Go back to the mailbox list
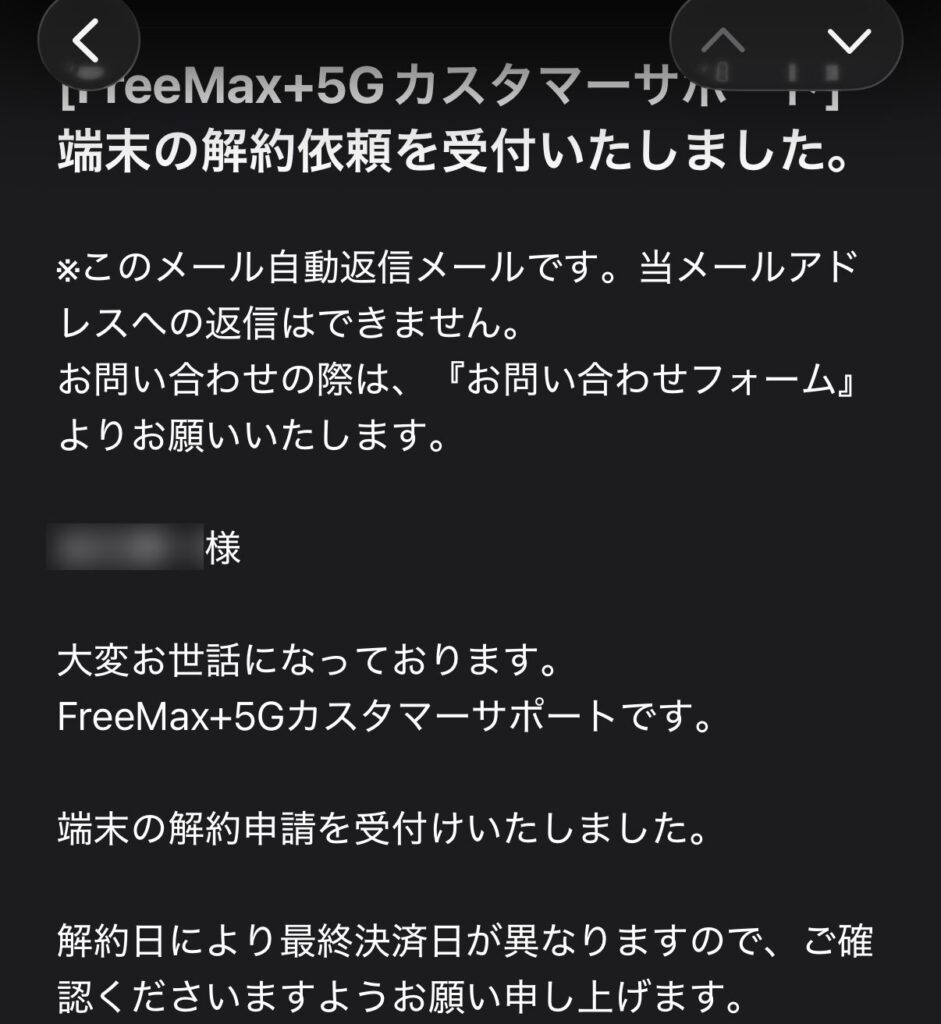 88,42
